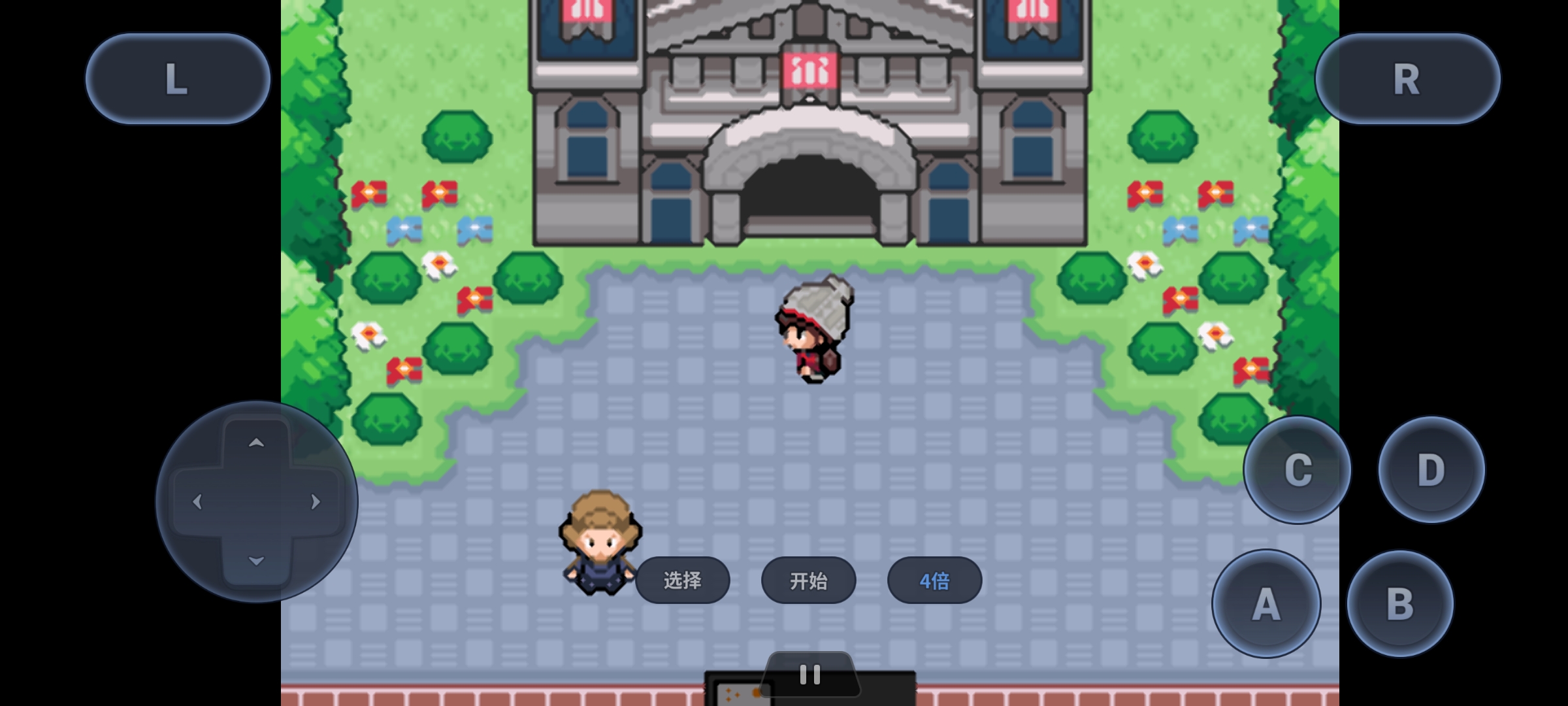Move right with the D-pad right arrow
The image size is (1568, 706).
click(x=316, y=502)
